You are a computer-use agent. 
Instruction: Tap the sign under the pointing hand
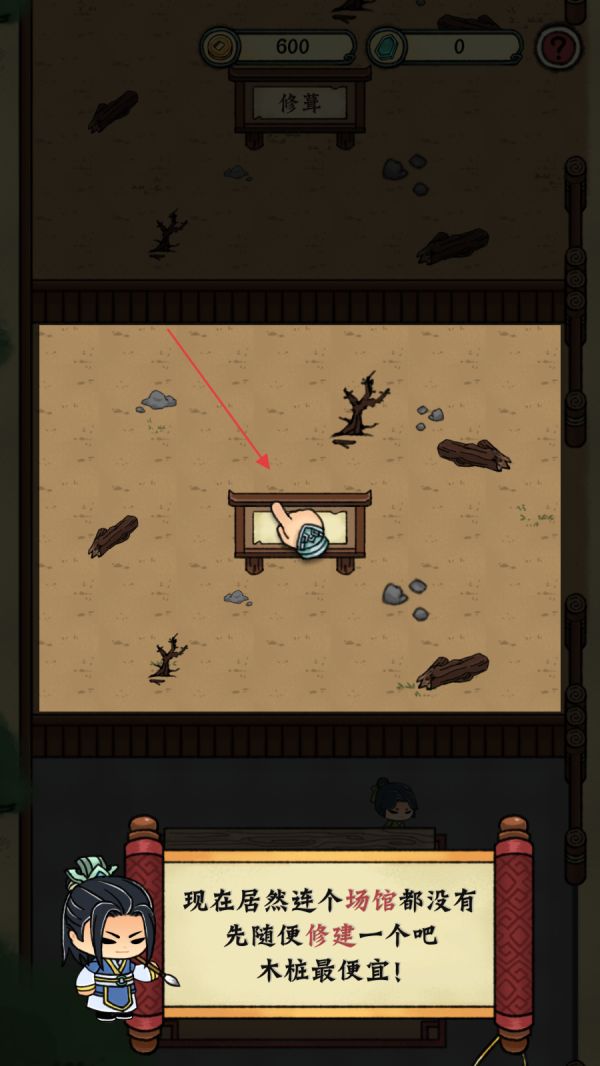[x=299, y=528]
